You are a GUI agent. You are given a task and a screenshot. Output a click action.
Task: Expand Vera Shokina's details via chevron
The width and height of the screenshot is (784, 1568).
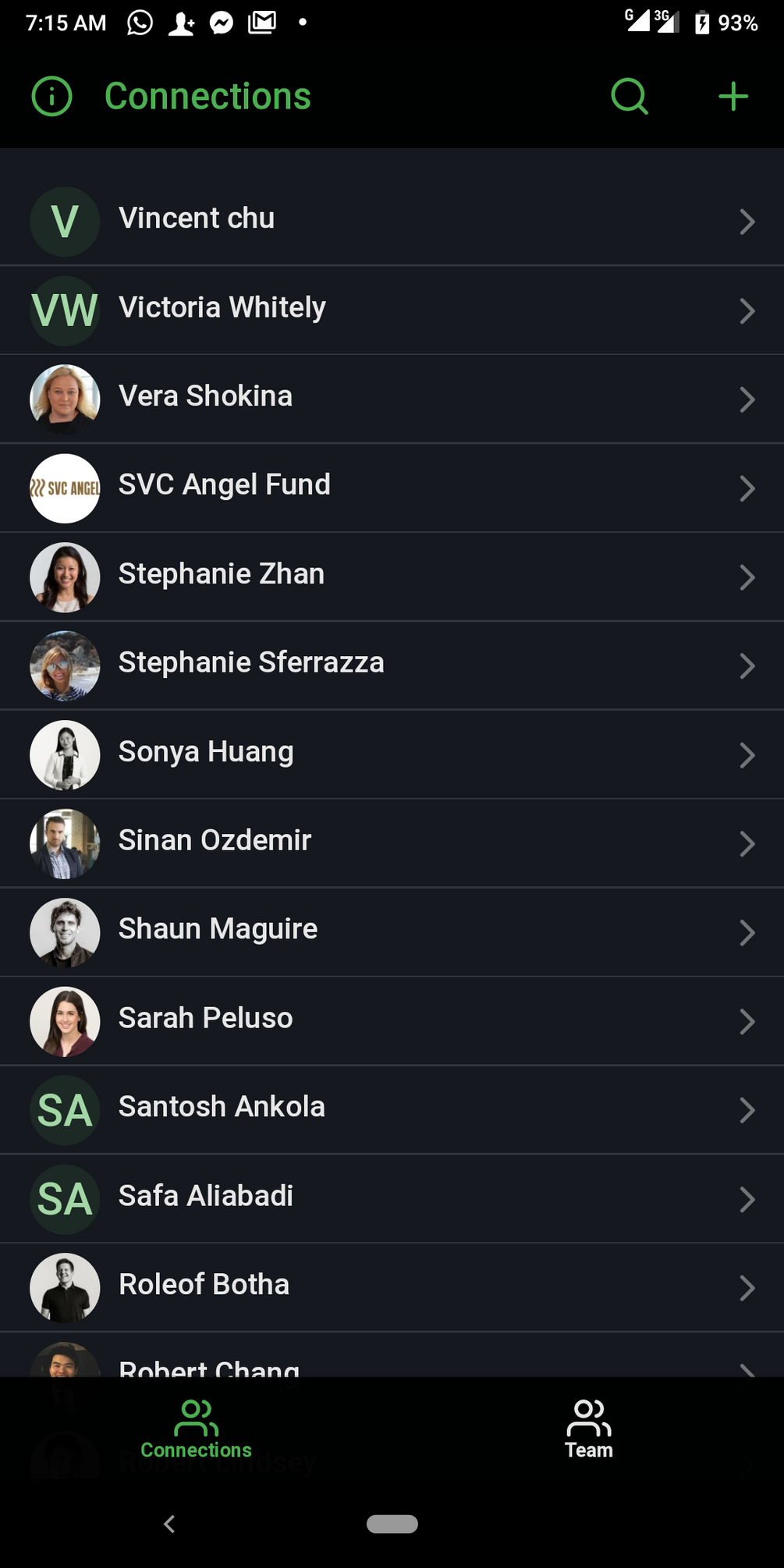[747, 399]
